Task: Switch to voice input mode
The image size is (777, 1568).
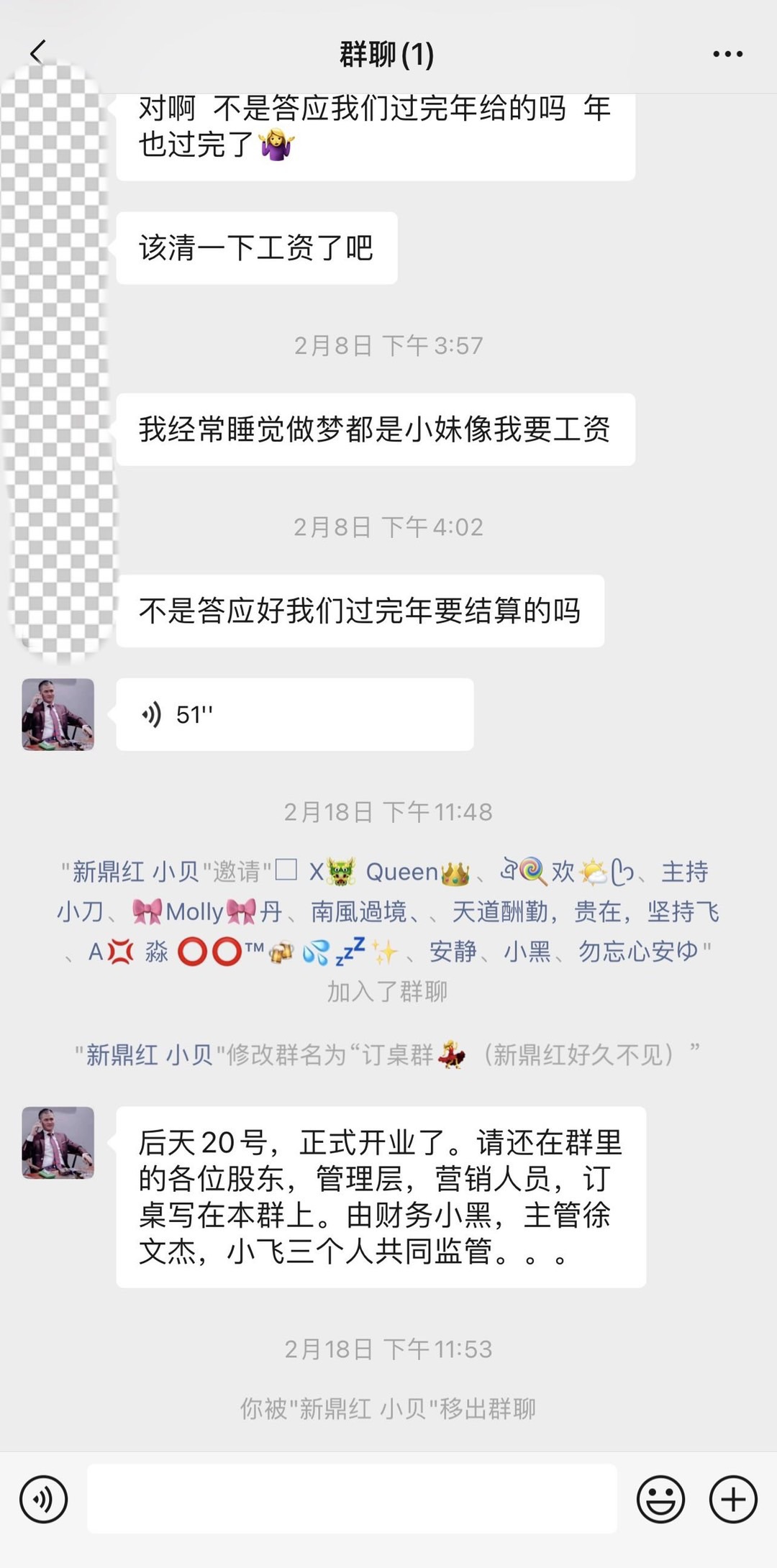Action: click(x=44, y=1500)
